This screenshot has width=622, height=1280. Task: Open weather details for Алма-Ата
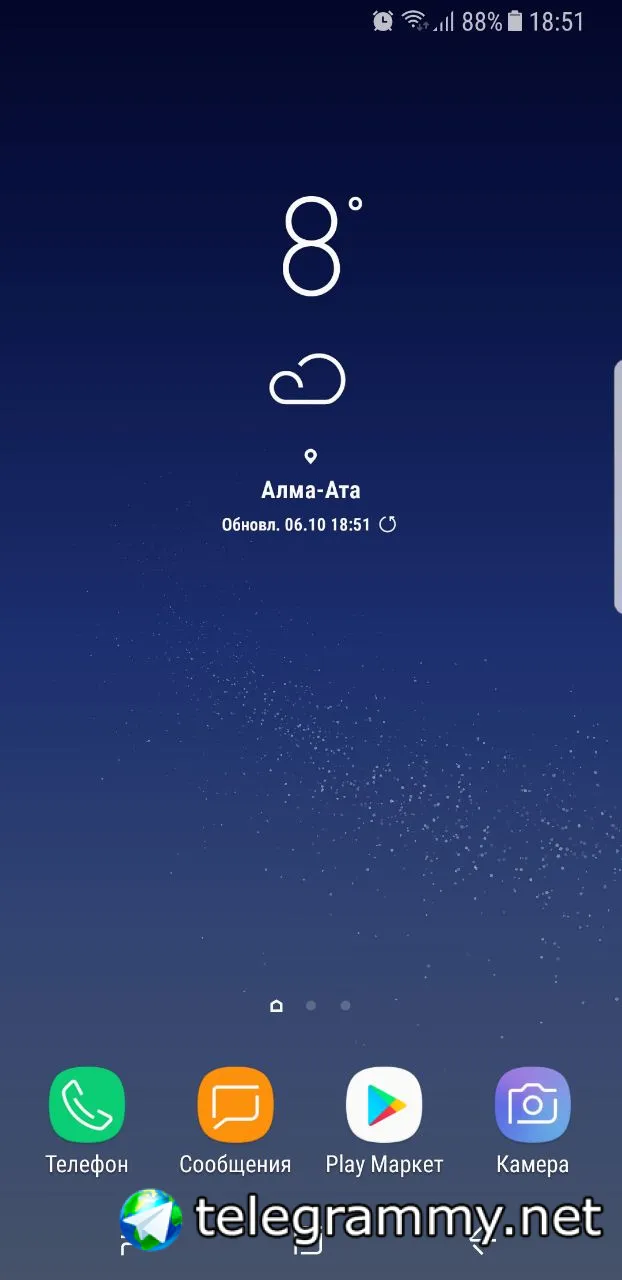[310, 490]
